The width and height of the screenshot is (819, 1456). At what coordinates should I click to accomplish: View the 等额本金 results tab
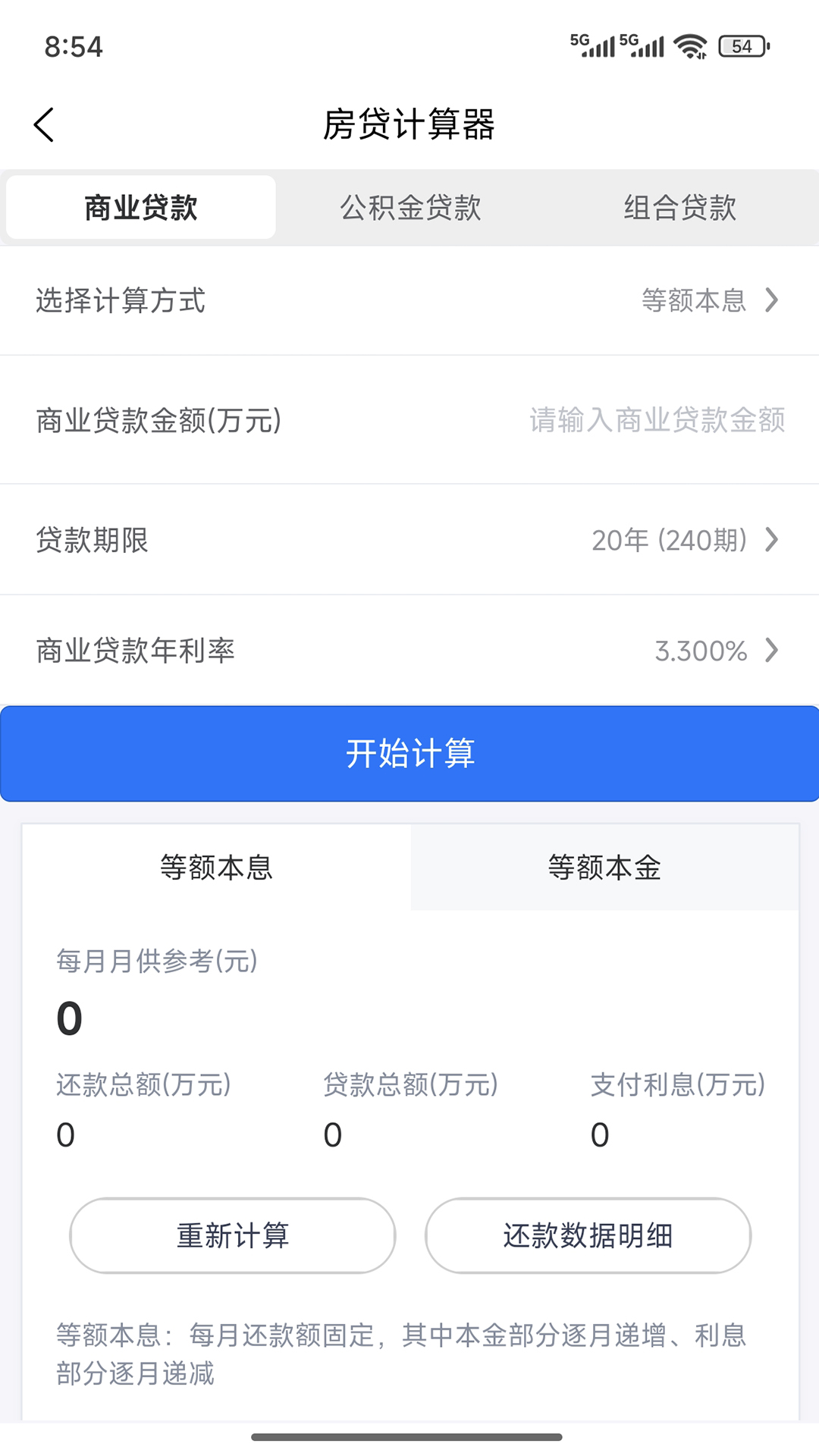coord(604,868)
